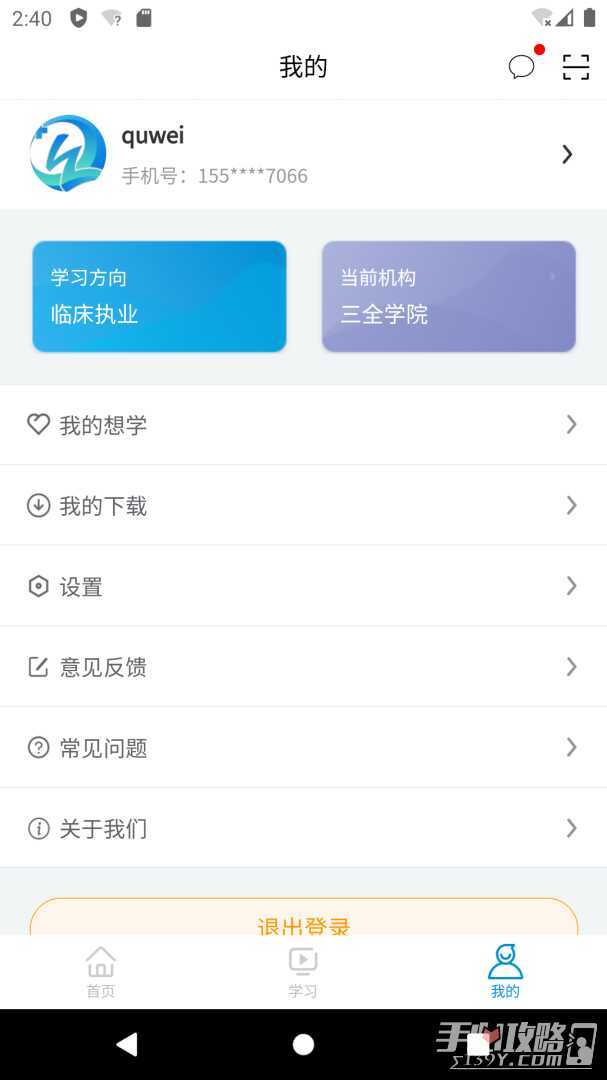Go to 我的下载
Image resolution: width=607 pixels, height=1080 pixels.
point(303,506)
